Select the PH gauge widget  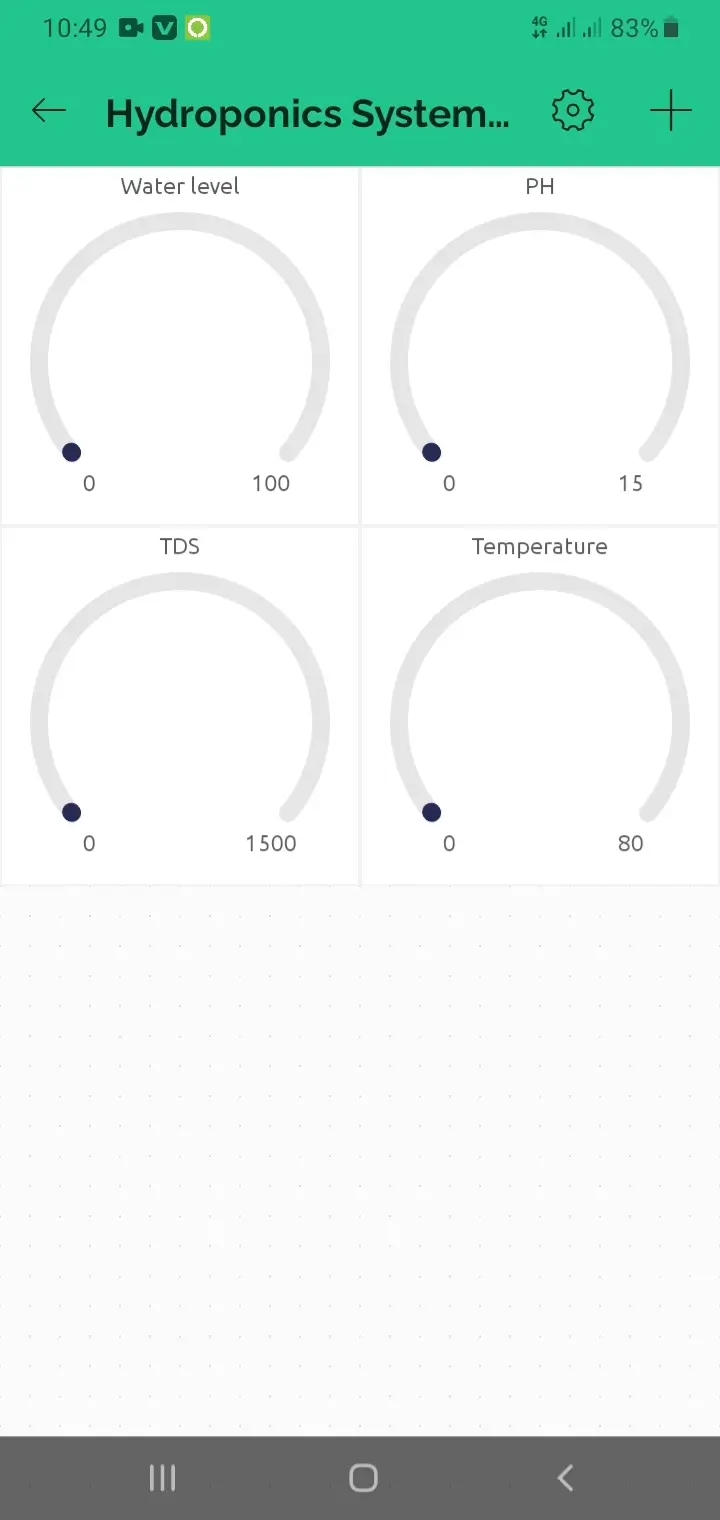[540, 345]
